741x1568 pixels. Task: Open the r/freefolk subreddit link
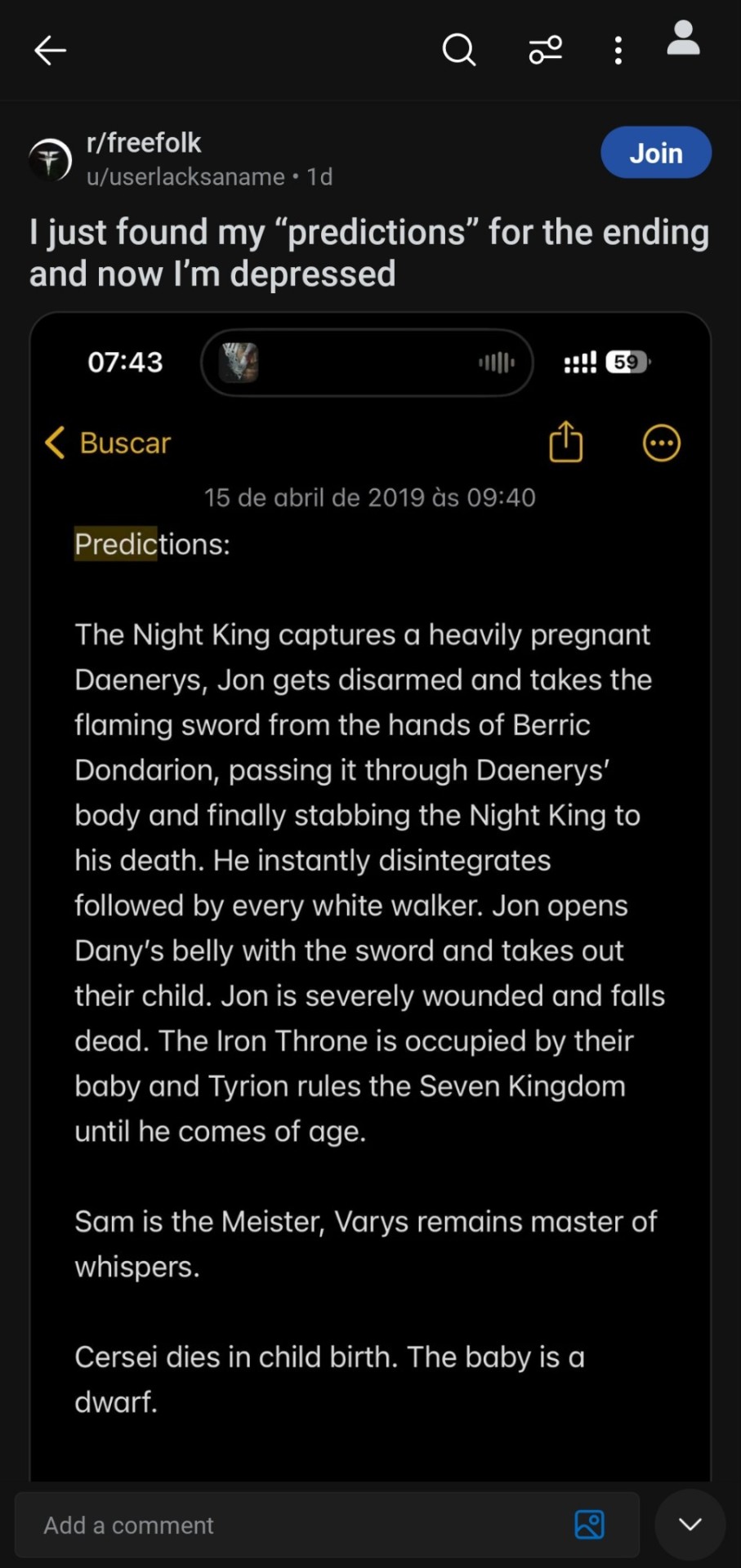point(144,143)
